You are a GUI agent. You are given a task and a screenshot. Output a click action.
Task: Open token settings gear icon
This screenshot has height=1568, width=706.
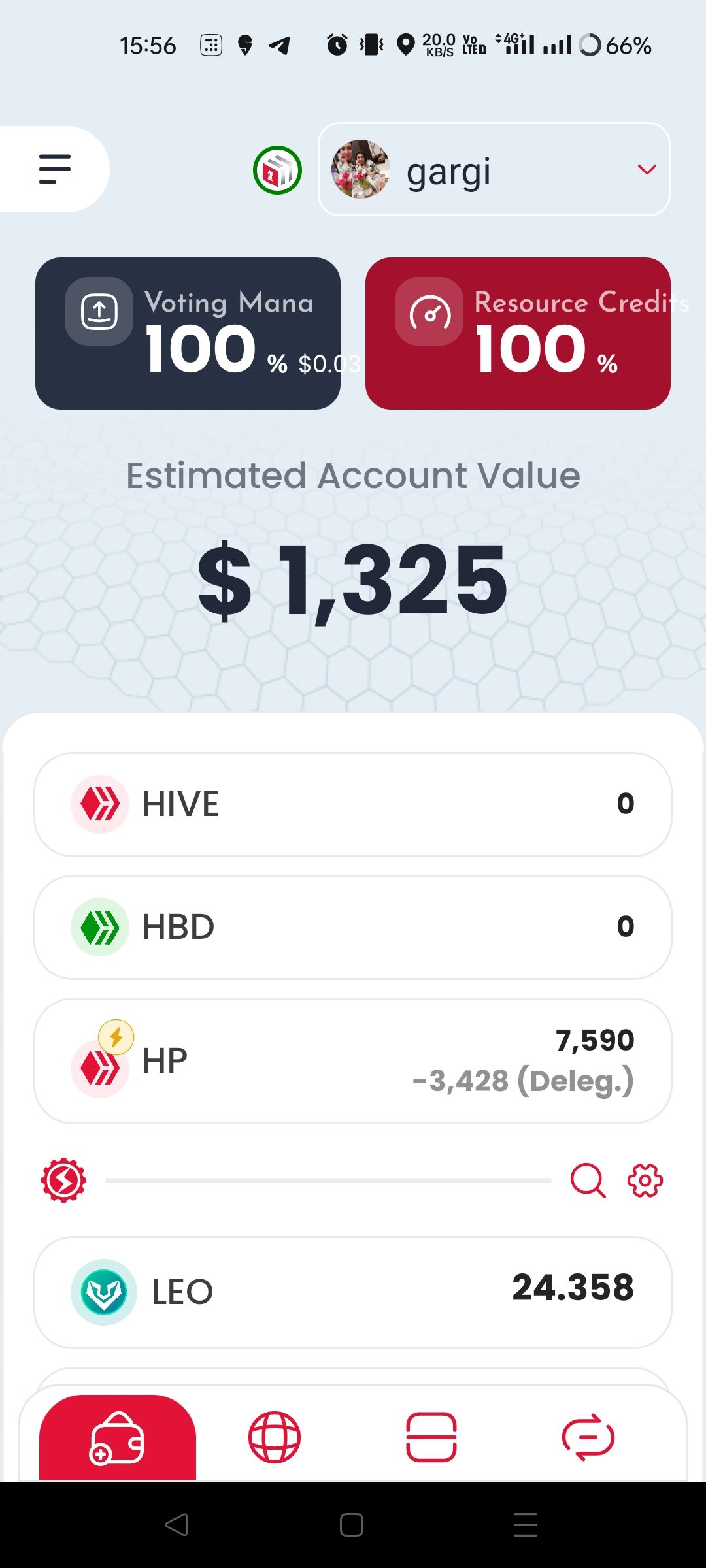(x=645, y=1181)
